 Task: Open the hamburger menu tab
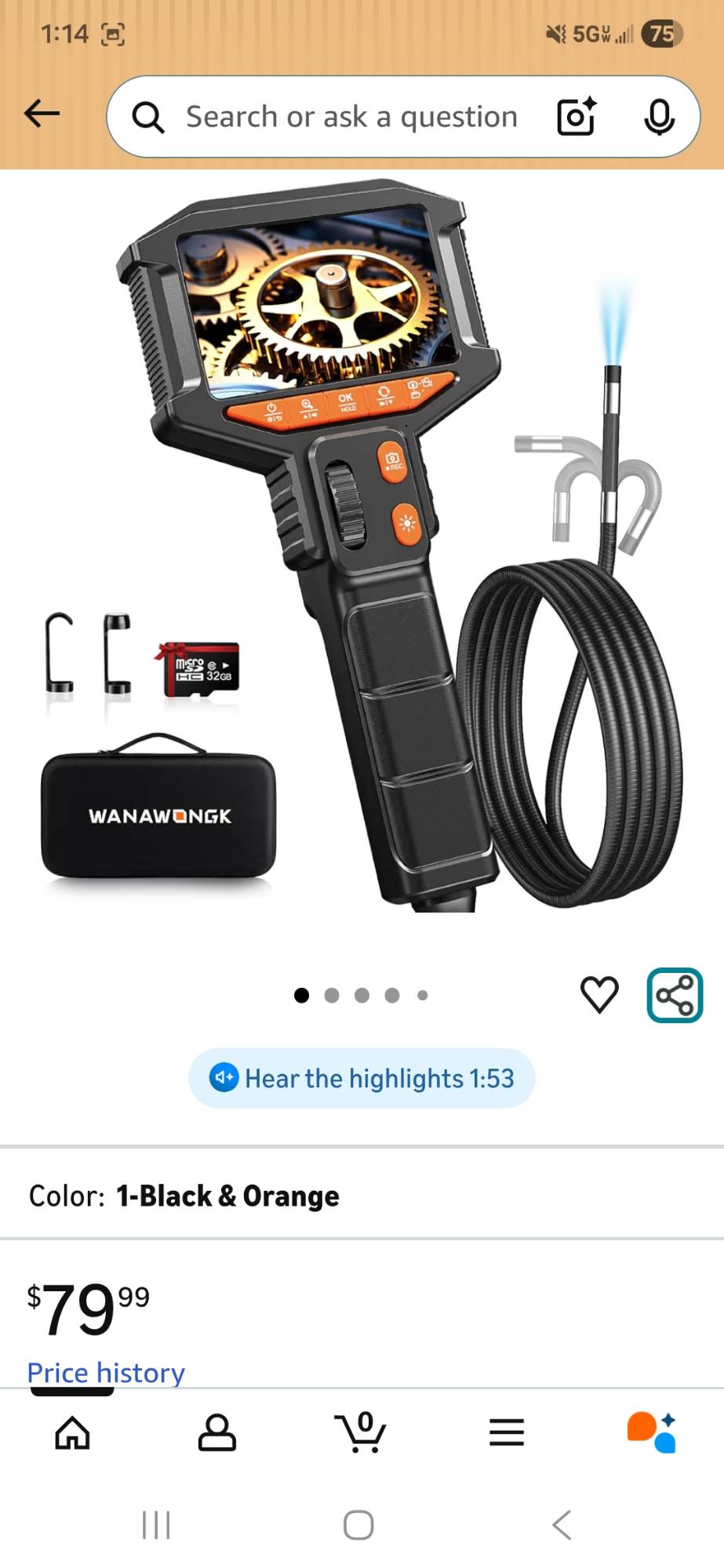[x=506, y=1433]
